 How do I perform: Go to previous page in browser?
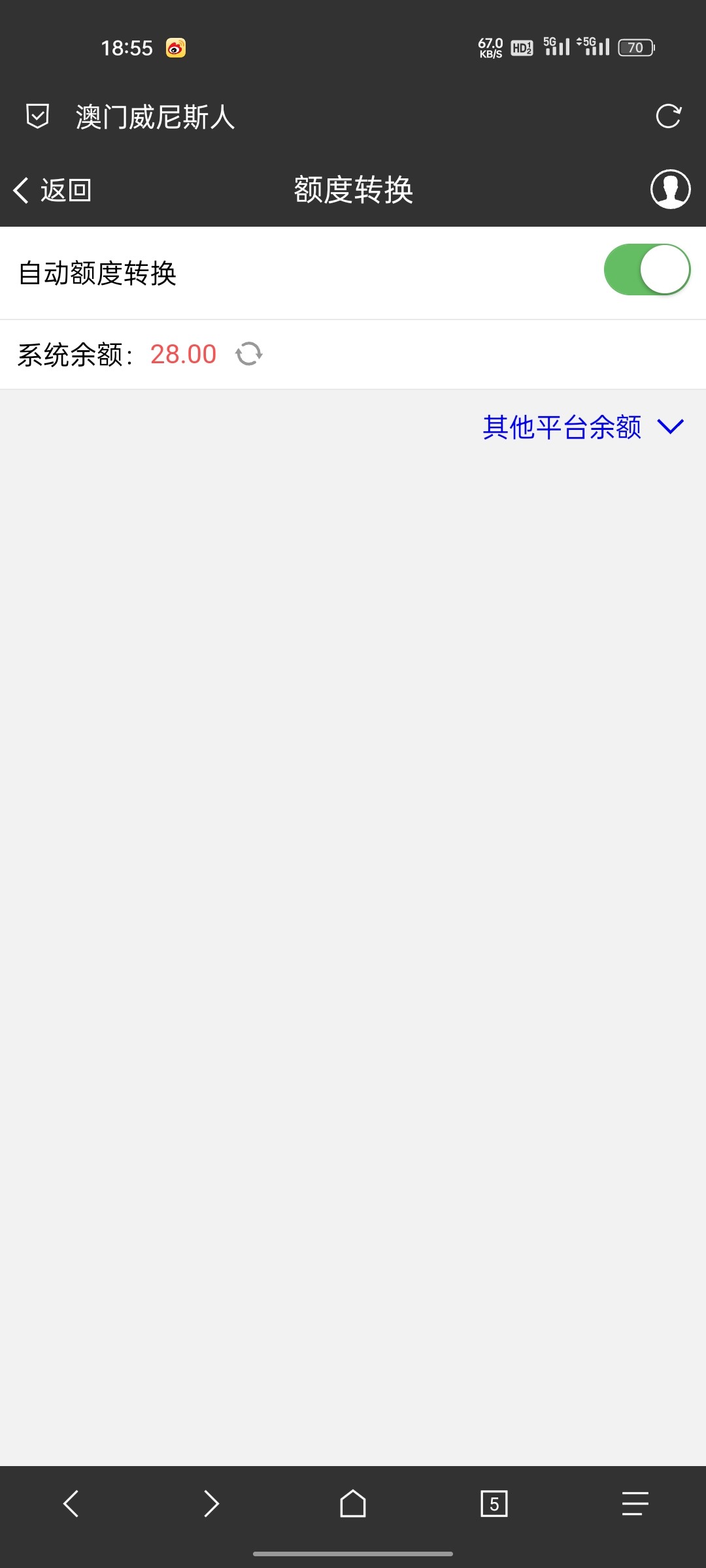click(x=71, y=1503)
